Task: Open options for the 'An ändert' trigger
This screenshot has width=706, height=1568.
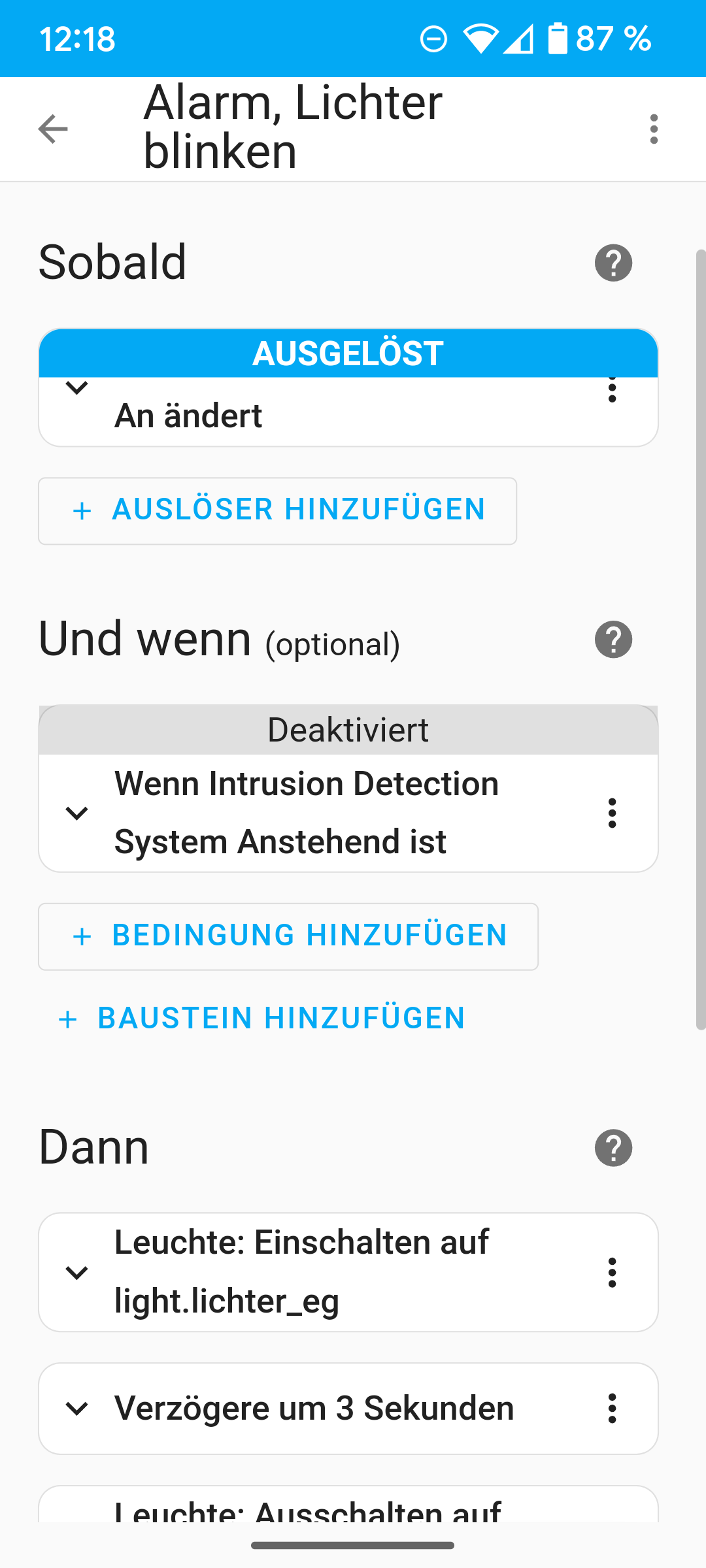Action: tap(612, 391)
